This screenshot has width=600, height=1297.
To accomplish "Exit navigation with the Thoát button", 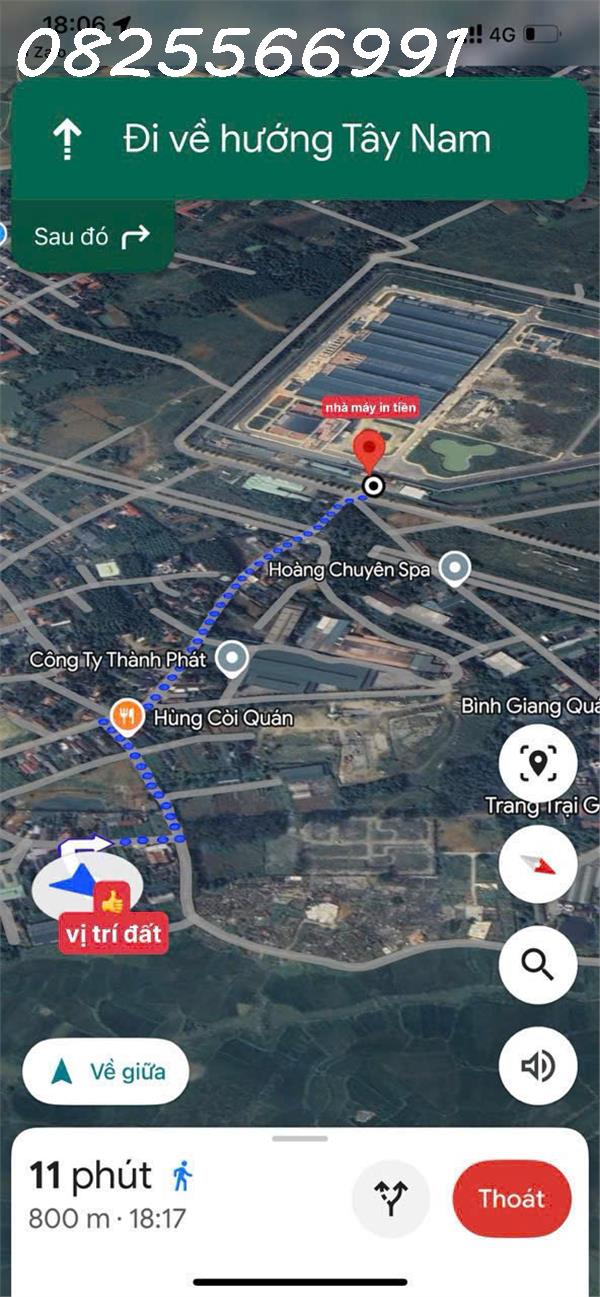I will point(511,1199).
